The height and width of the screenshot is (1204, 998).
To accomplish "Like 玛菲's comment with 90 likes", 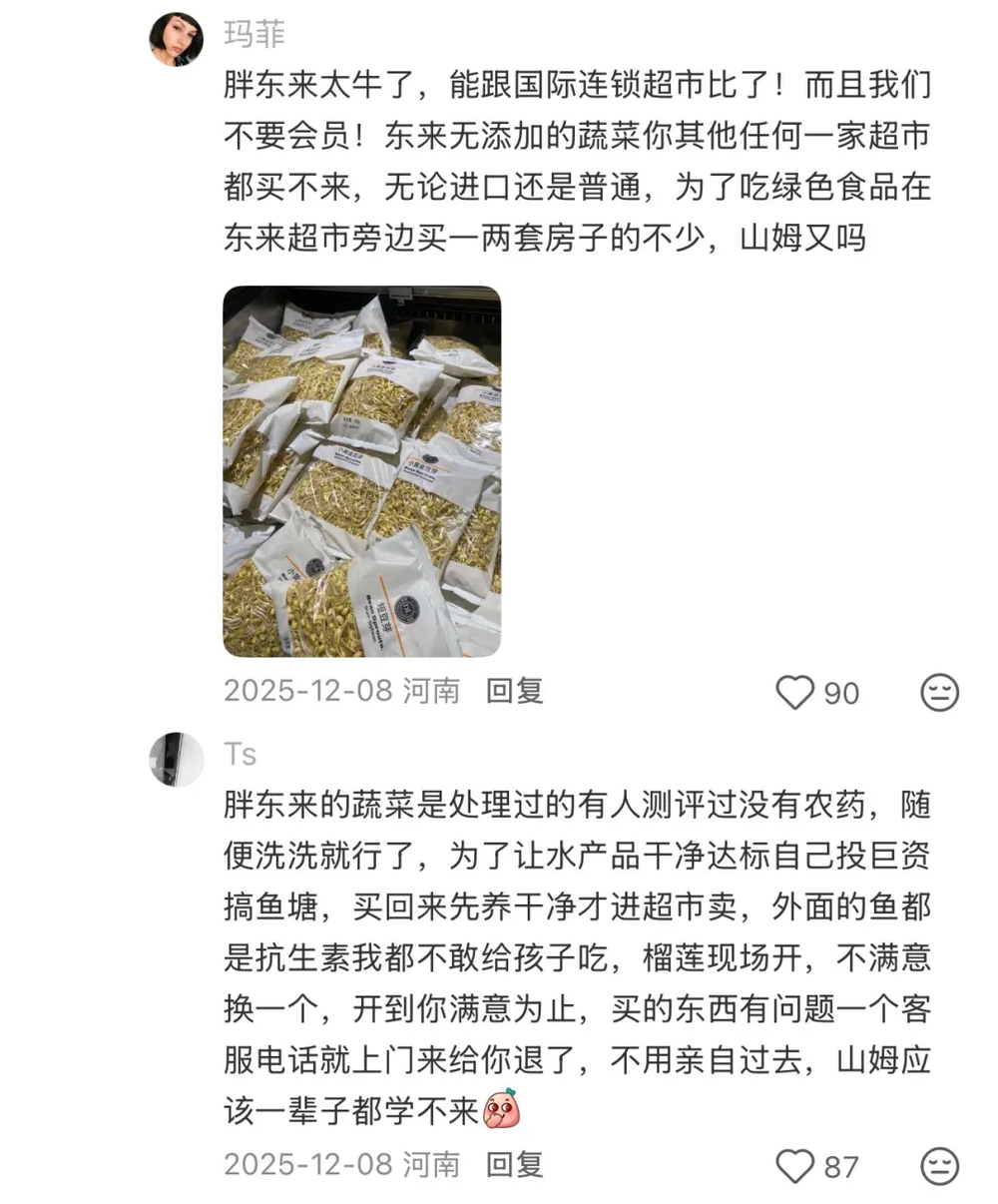I will click(x=795, y=692).
